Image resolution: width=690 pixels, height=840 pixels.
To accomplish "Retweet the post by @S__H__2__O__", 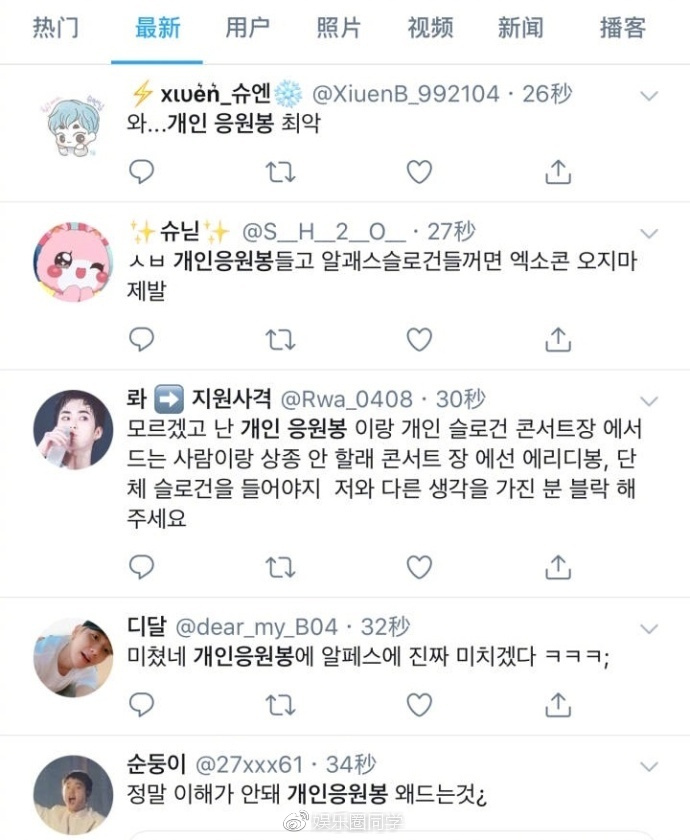I will [280, 339].
